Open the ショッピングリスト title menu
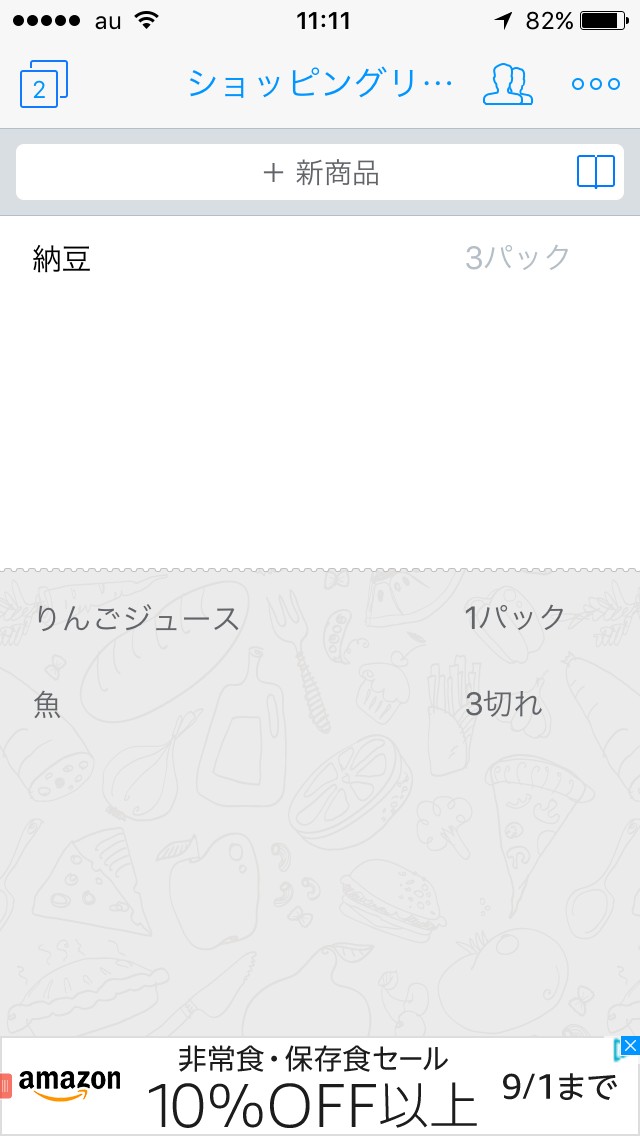640x1136 pixels. click(x=320, y=84)
